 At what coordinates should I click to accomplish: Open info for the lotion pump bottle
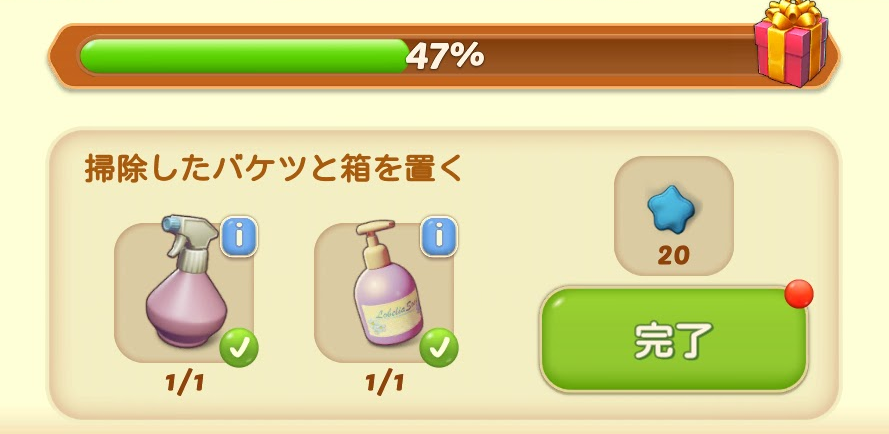pyautogui.click(x=438, y=237)
